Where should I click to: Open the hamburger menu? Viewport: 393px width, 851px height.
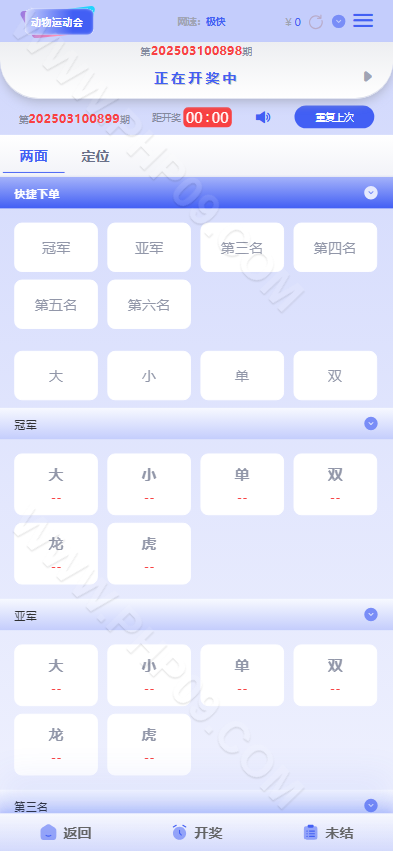[363, 21]
